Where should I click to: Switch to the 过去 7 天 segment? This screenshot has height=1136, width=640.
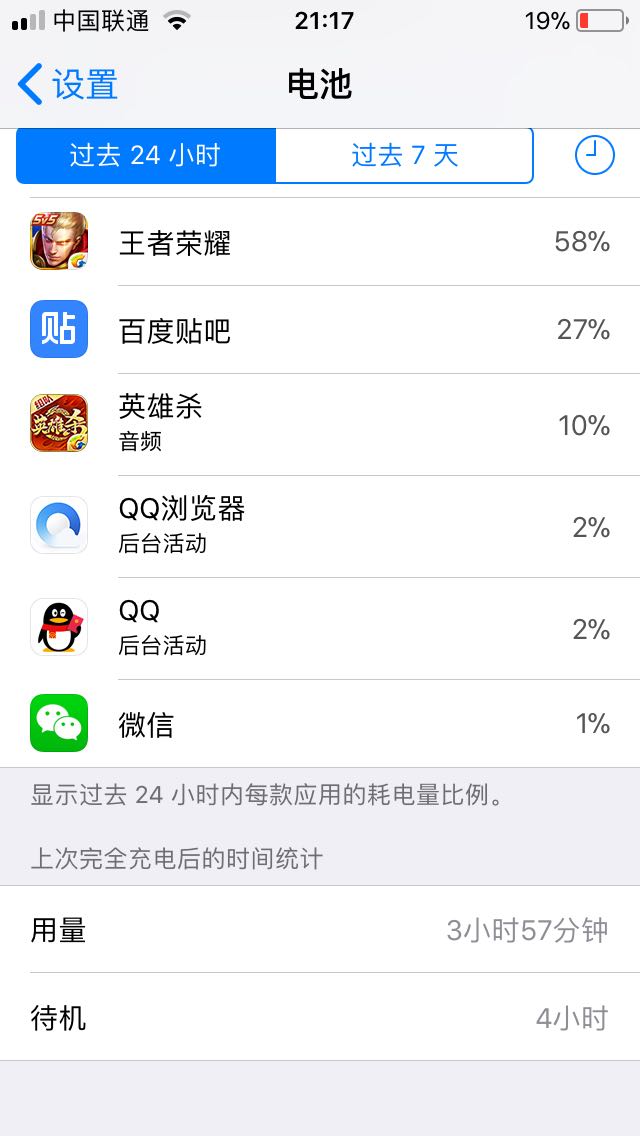click(404, 156)
